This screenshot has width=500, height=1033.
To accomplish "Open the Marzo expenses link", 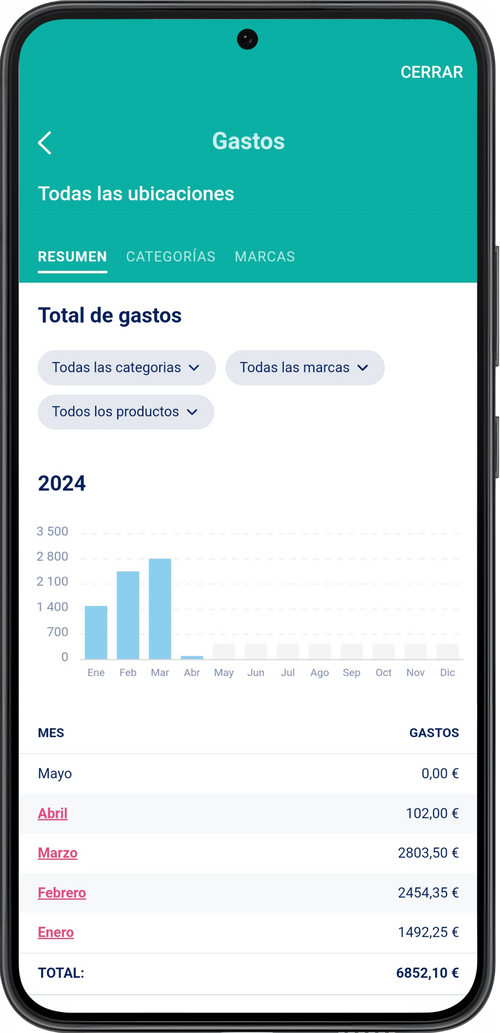I will [57, 853].
